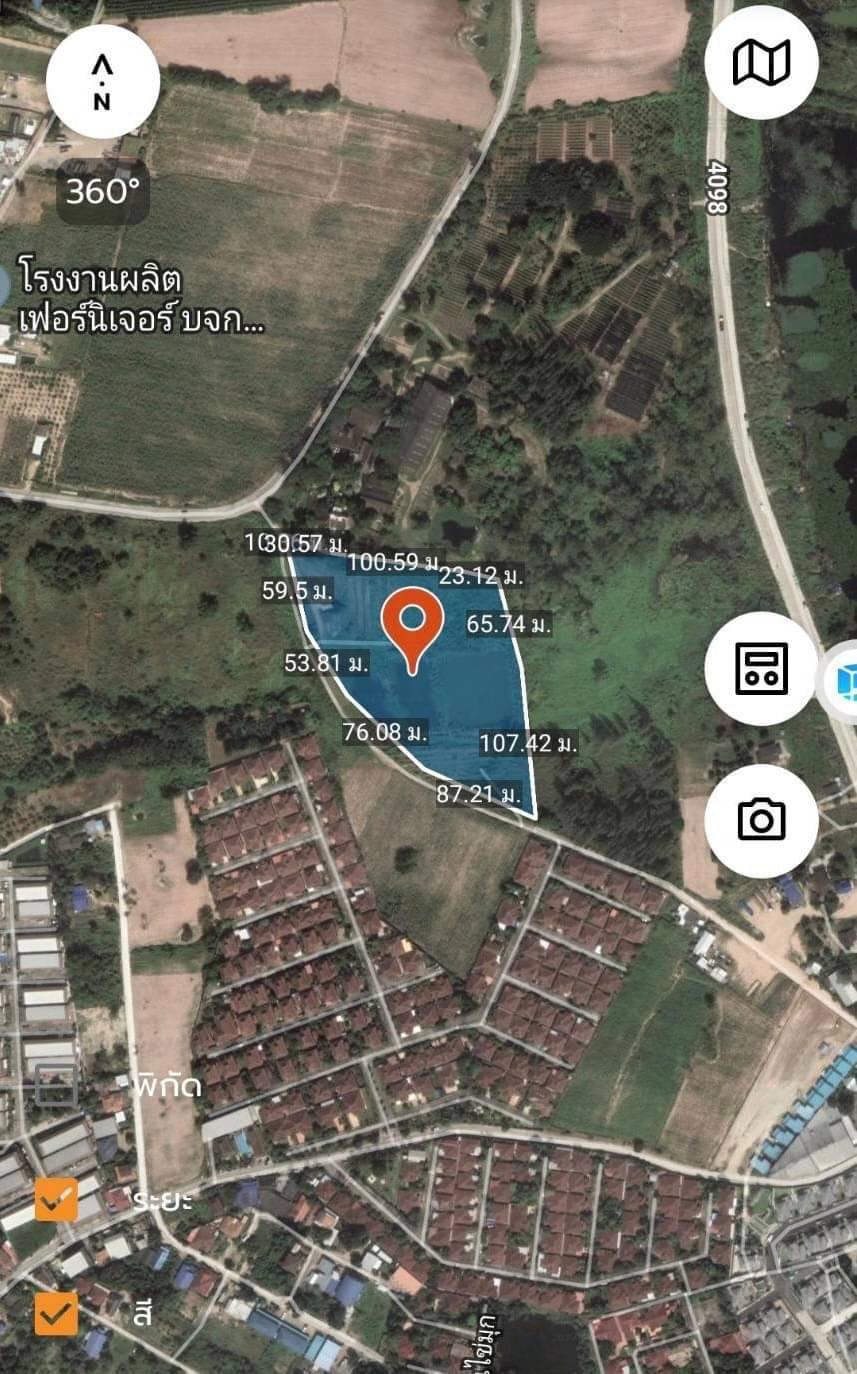Open the map layers button

click(x=761, y=62)
